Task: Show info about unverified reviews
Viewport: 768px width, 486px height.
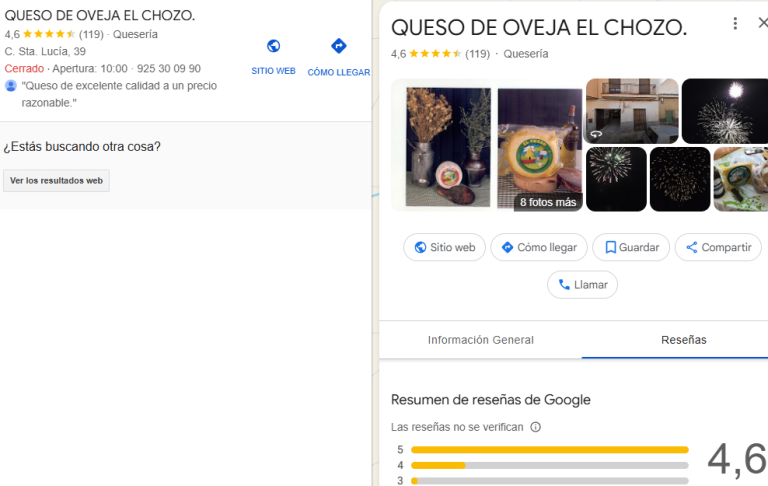Action: (535, 427)
